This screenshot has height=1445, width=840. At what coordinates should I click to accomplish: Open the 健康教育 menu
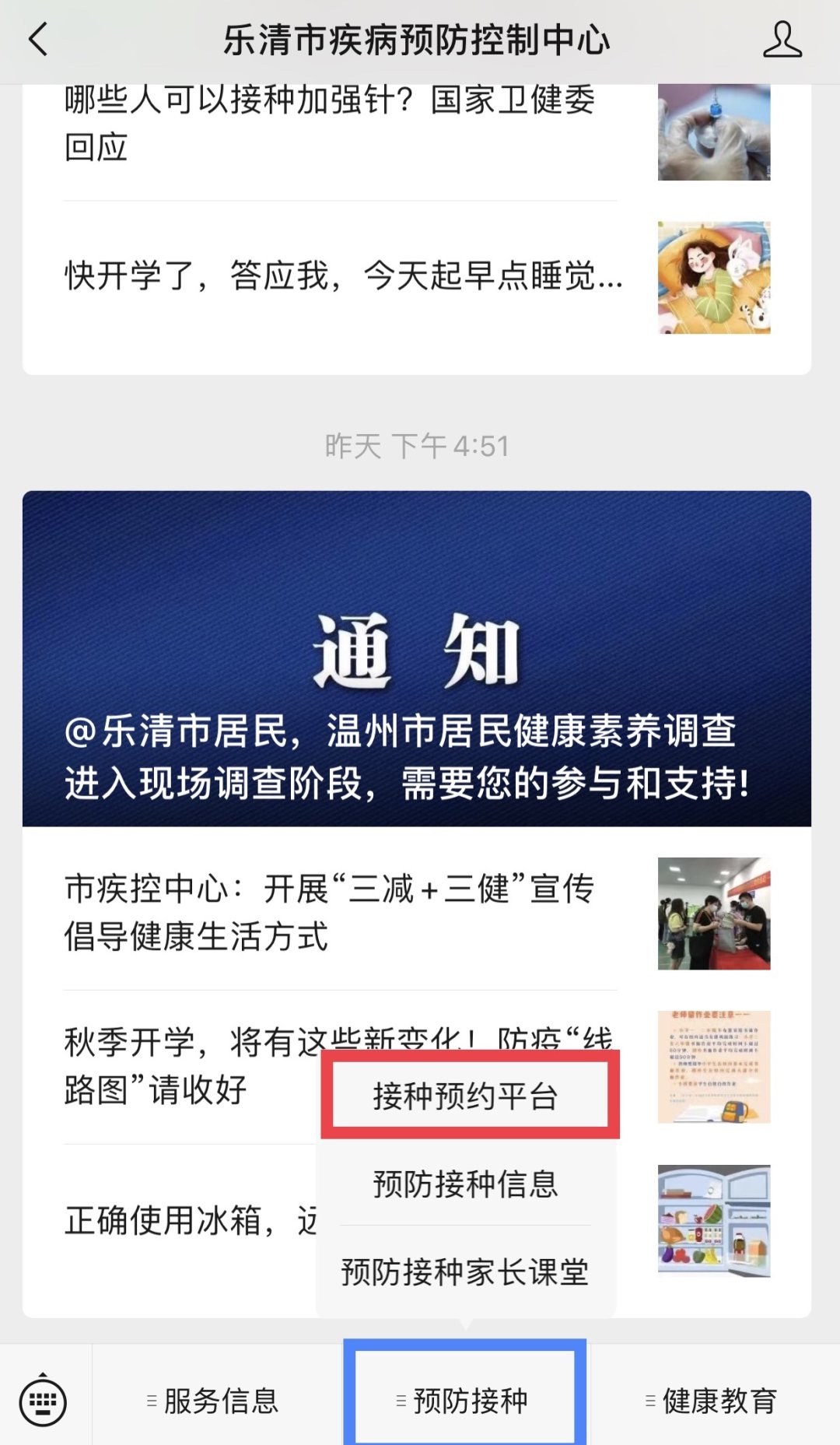[x=713, y=1401]
